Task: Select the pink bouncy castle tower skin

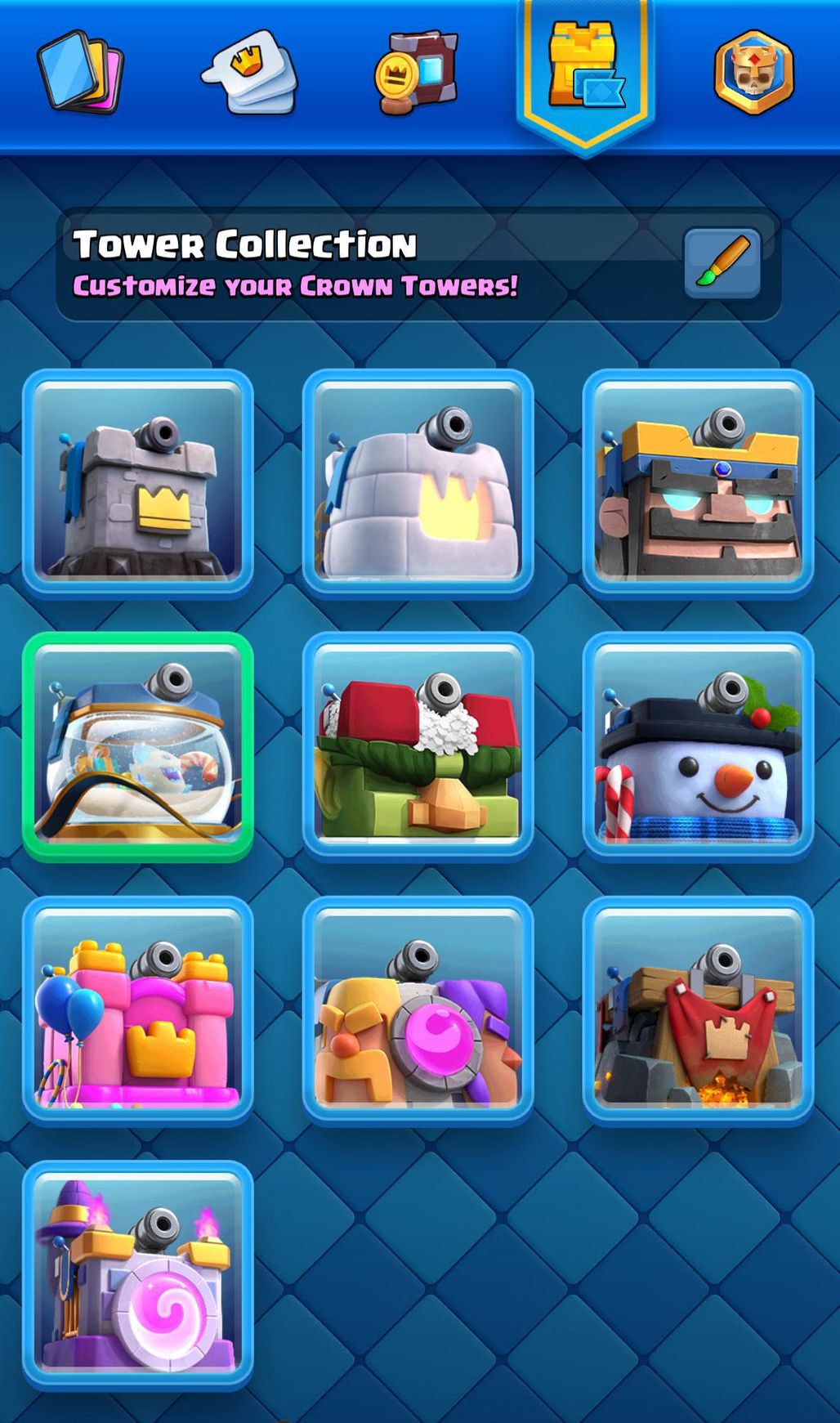Action: pyautogui.click(x=138, y=1009)
